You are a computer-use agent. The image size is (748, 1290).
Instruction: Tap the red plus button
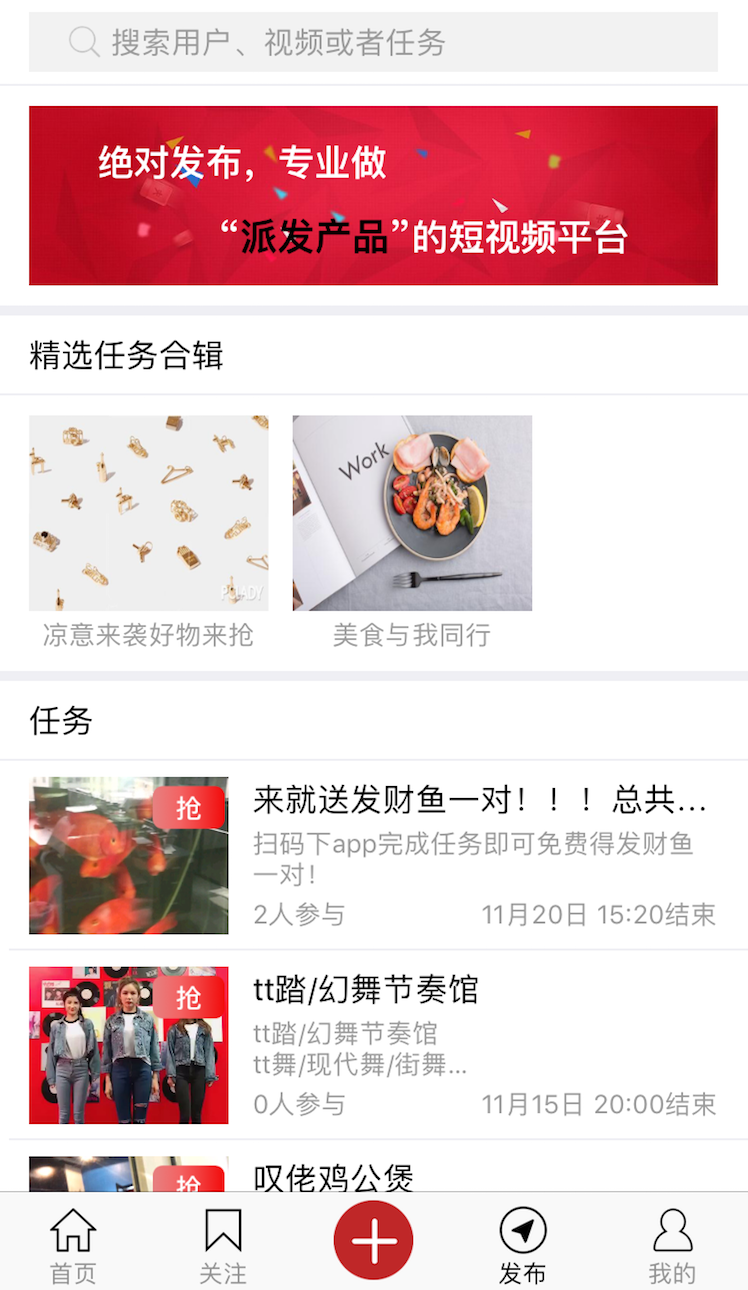click(373, 1240)
